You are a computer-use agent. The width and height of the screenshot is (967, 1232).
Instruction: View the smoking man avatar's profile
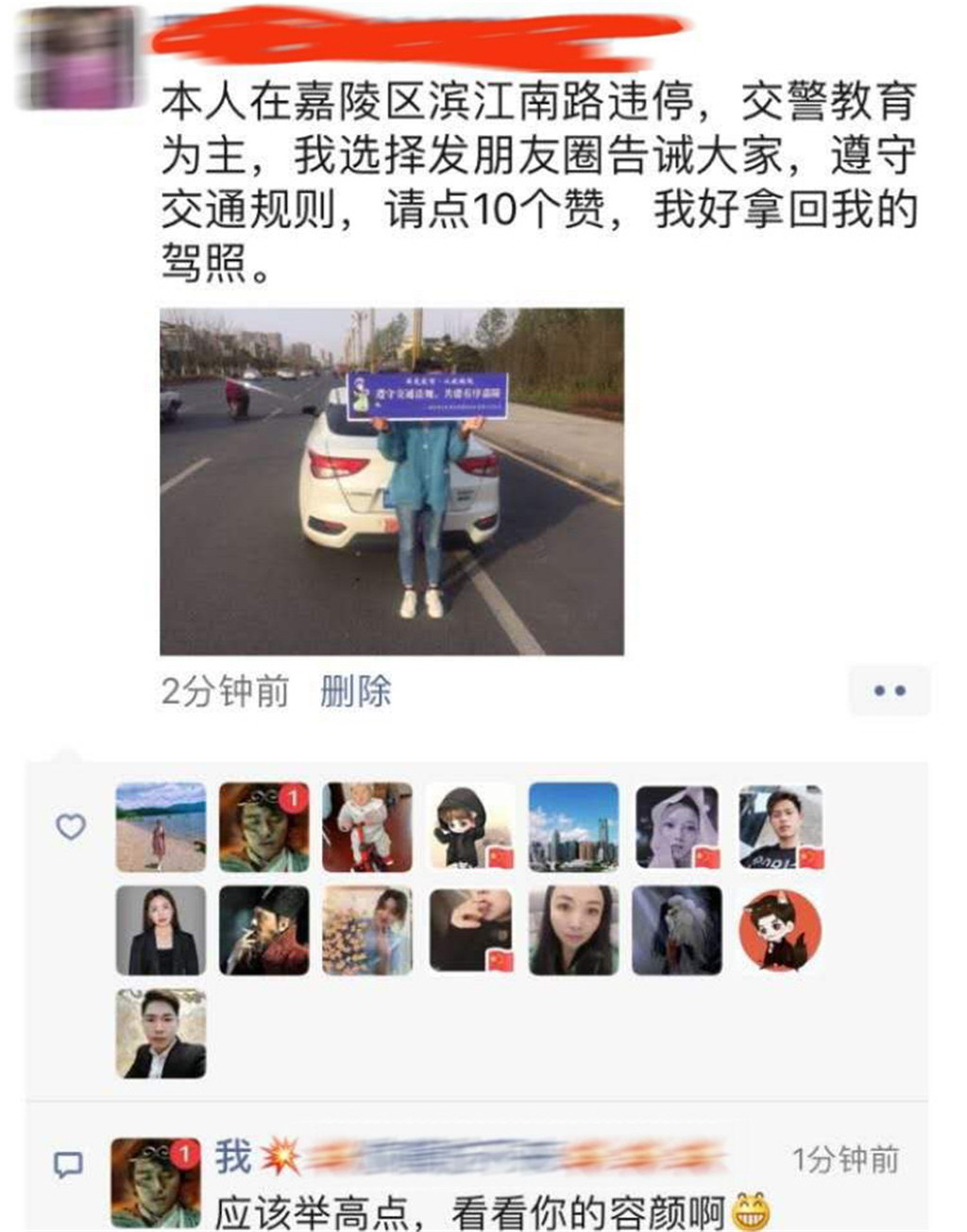coord(263,930)
